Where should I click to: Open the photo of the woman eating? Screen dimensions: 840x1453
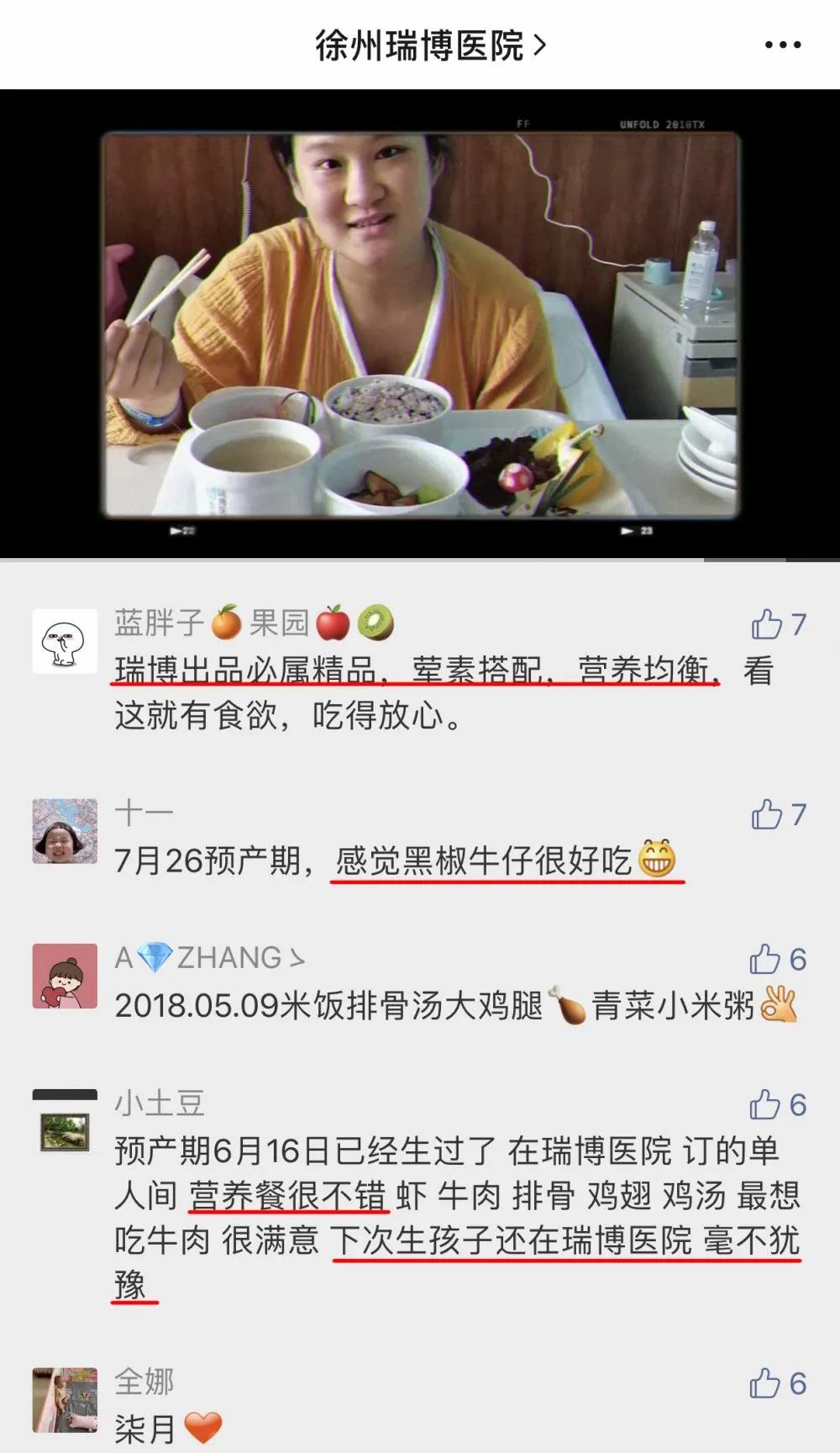coord(420,324)
